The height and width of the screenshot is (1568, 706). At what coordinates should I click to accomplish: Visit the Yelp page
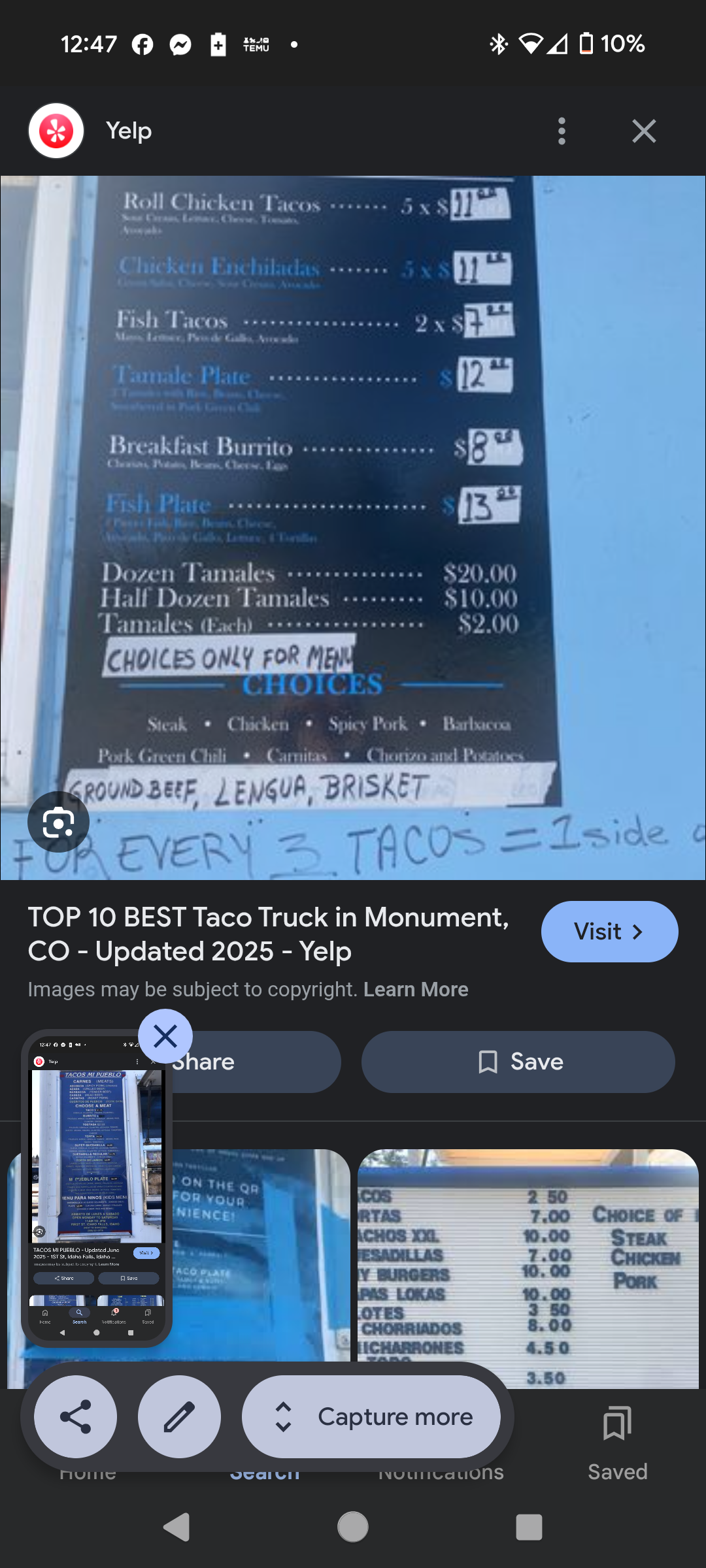(609, 932)
